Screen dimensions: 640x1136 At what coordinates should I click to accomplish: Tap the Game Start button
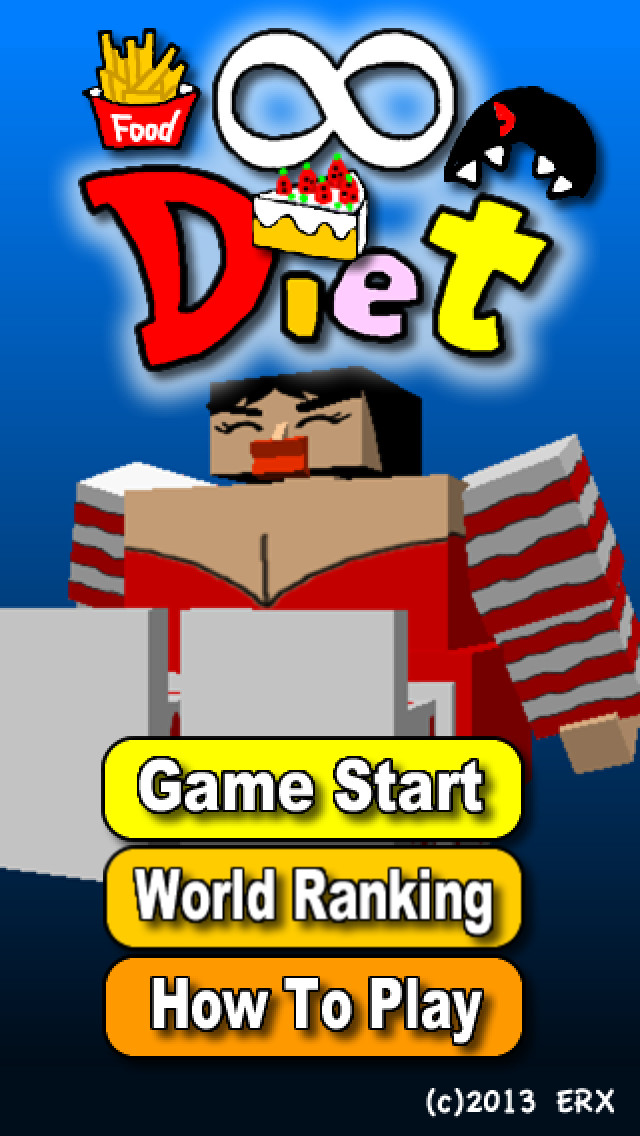312,788
